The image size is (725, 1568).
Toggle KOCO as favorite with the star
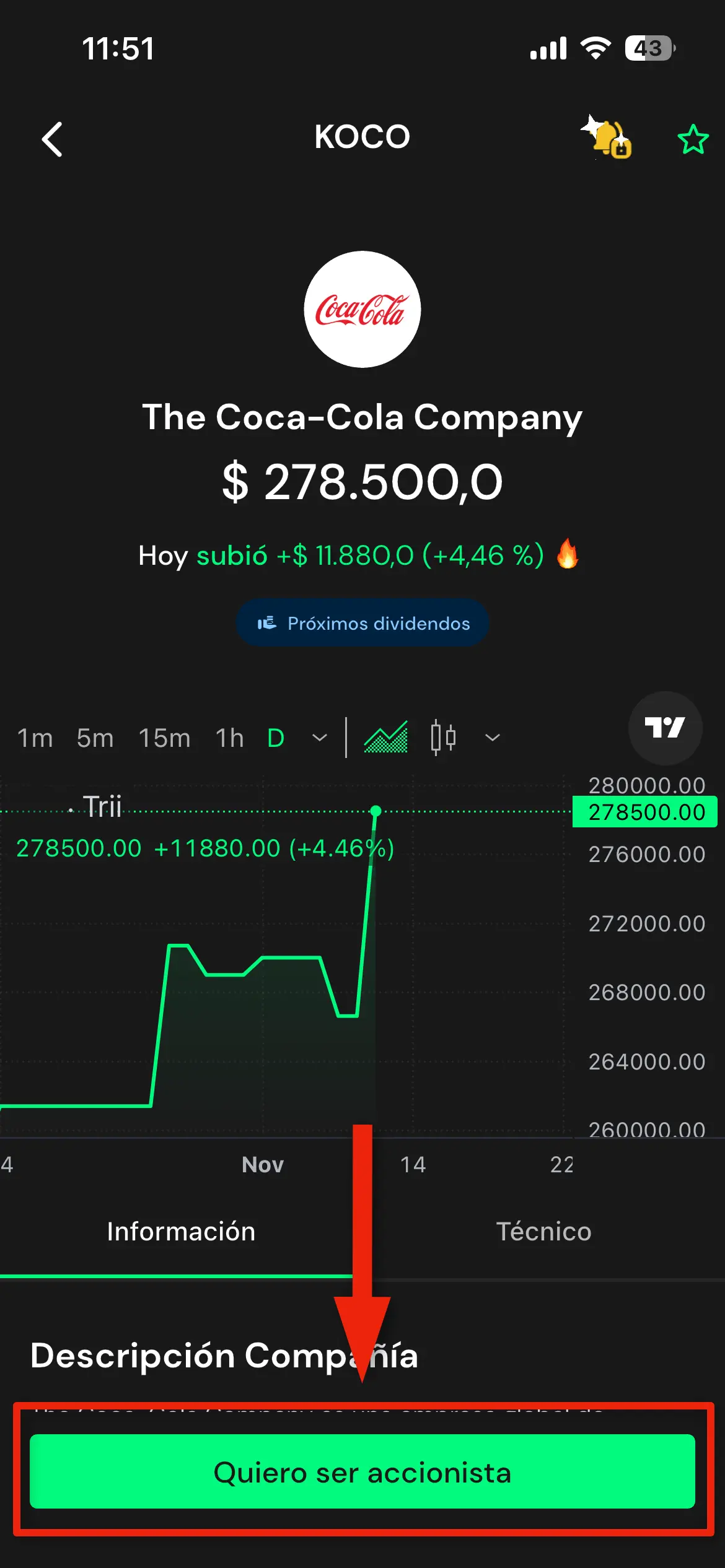coord(692,139)
